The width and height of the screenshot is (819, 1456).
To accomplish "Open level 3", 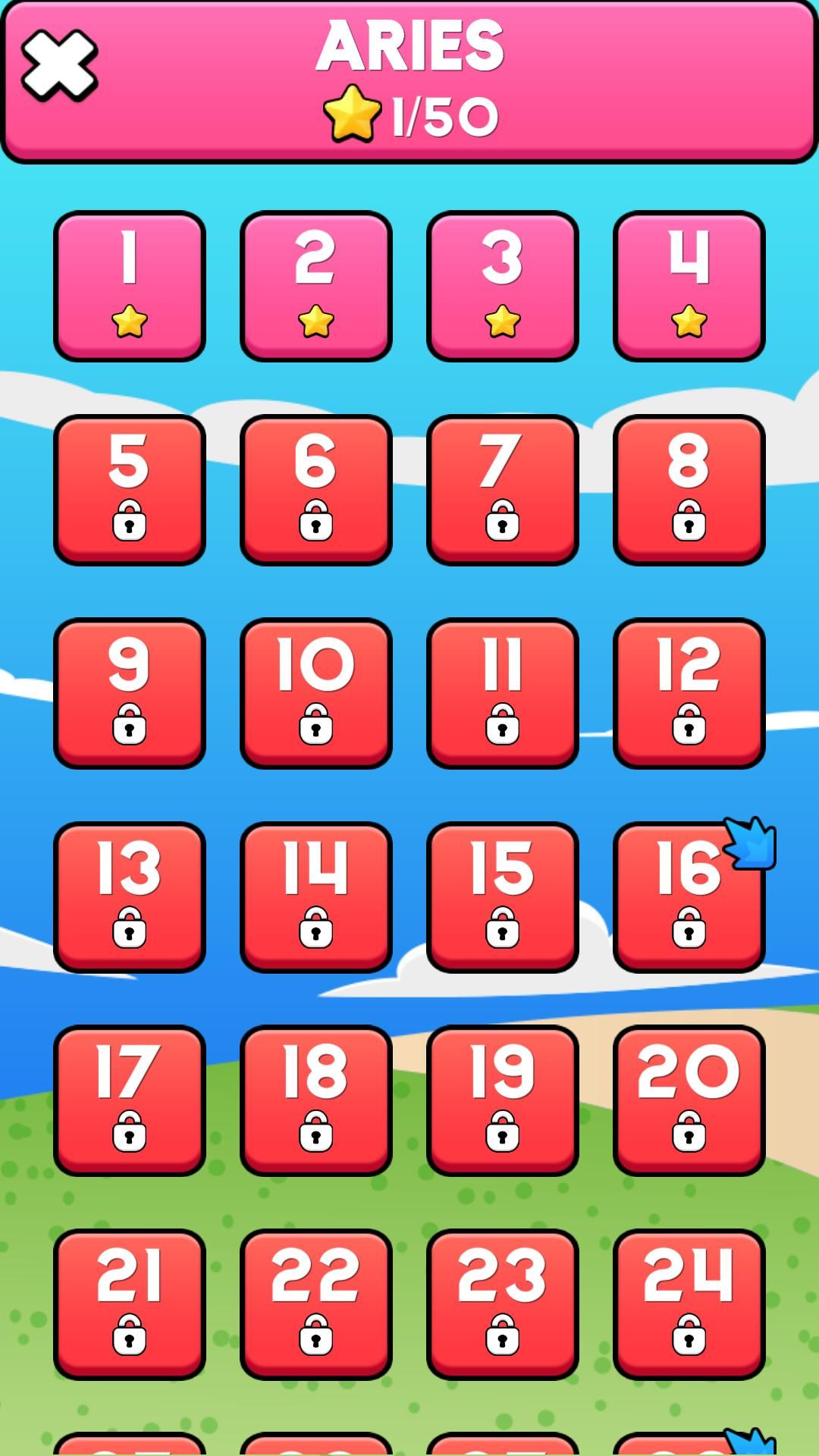I will (503, 286).
